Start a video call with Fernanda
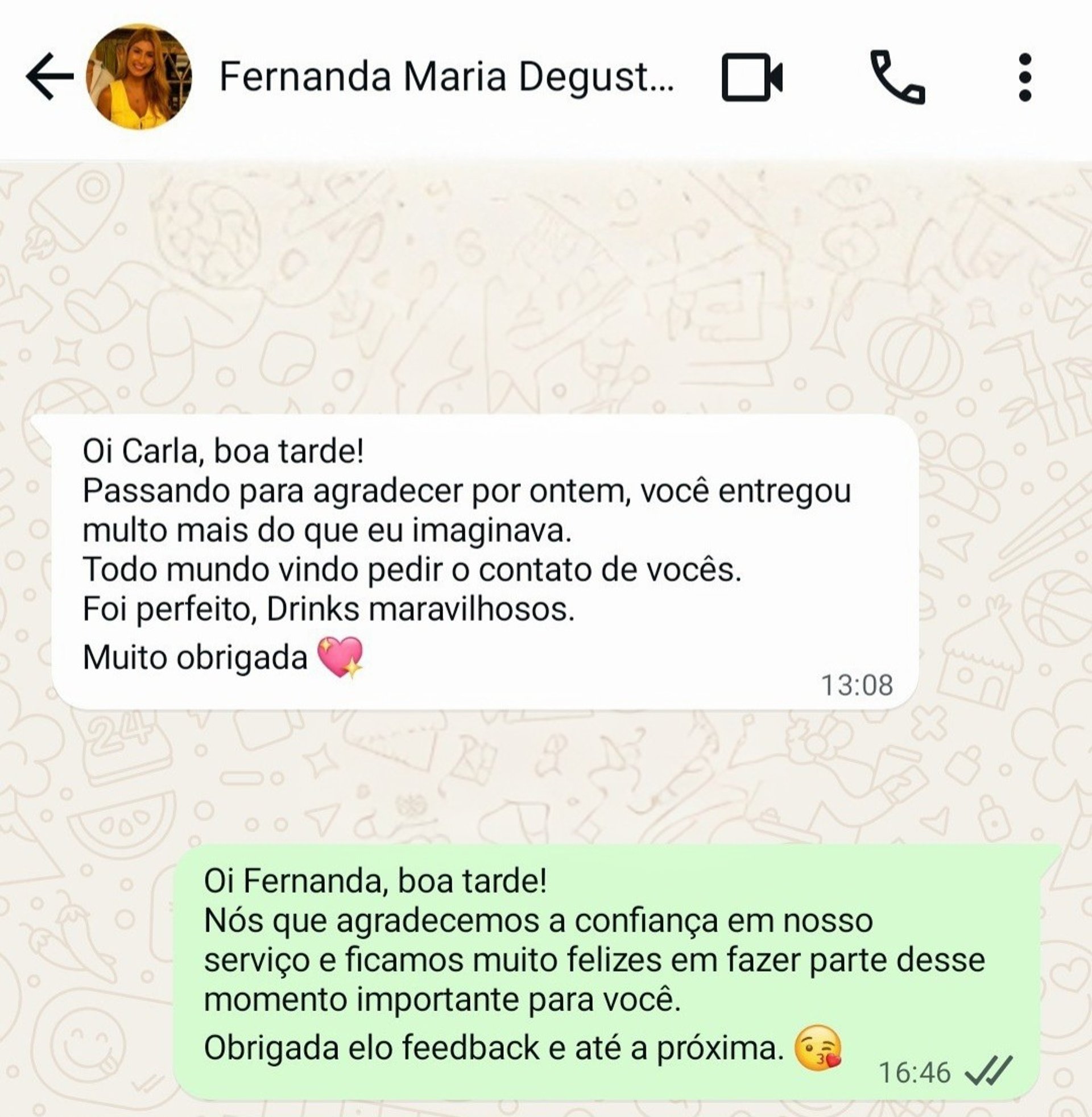The height and width of the screenshot is (1117, 1092). 751,77
